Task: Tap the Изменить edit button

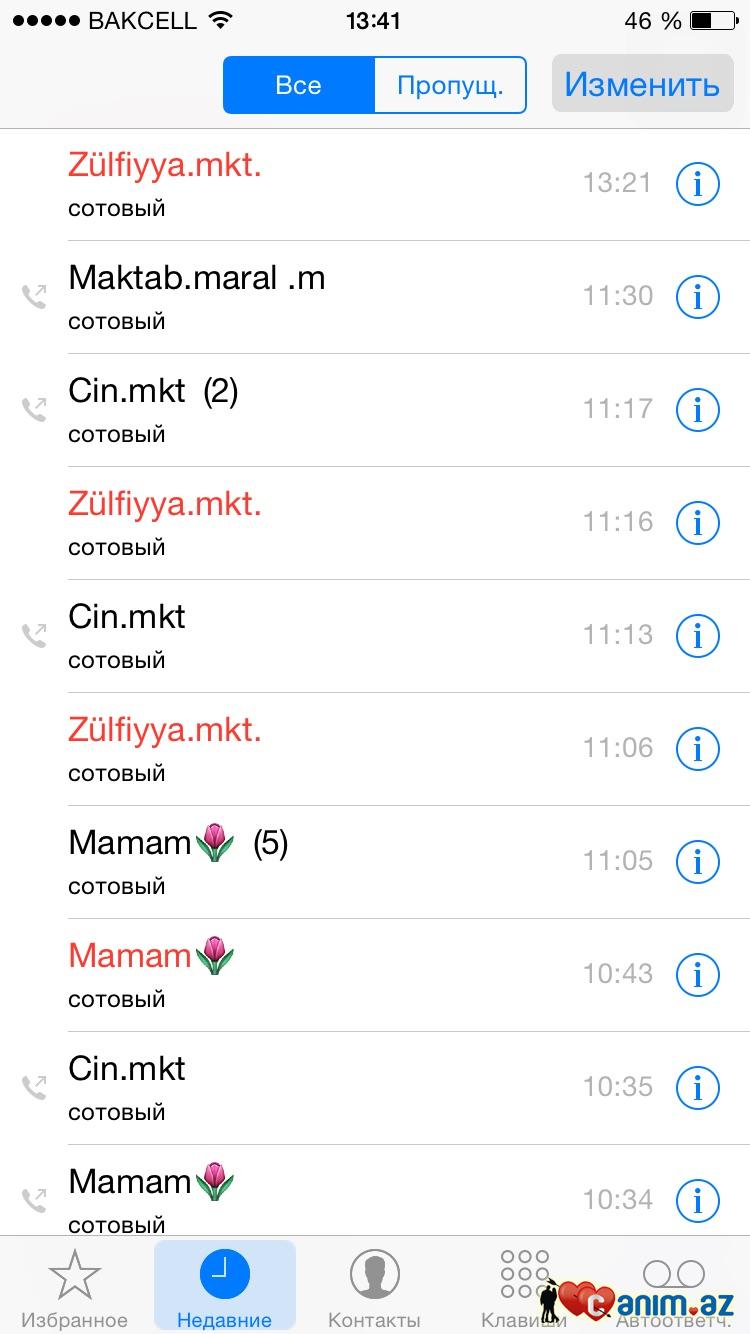Action: click(x=641, y=83)
